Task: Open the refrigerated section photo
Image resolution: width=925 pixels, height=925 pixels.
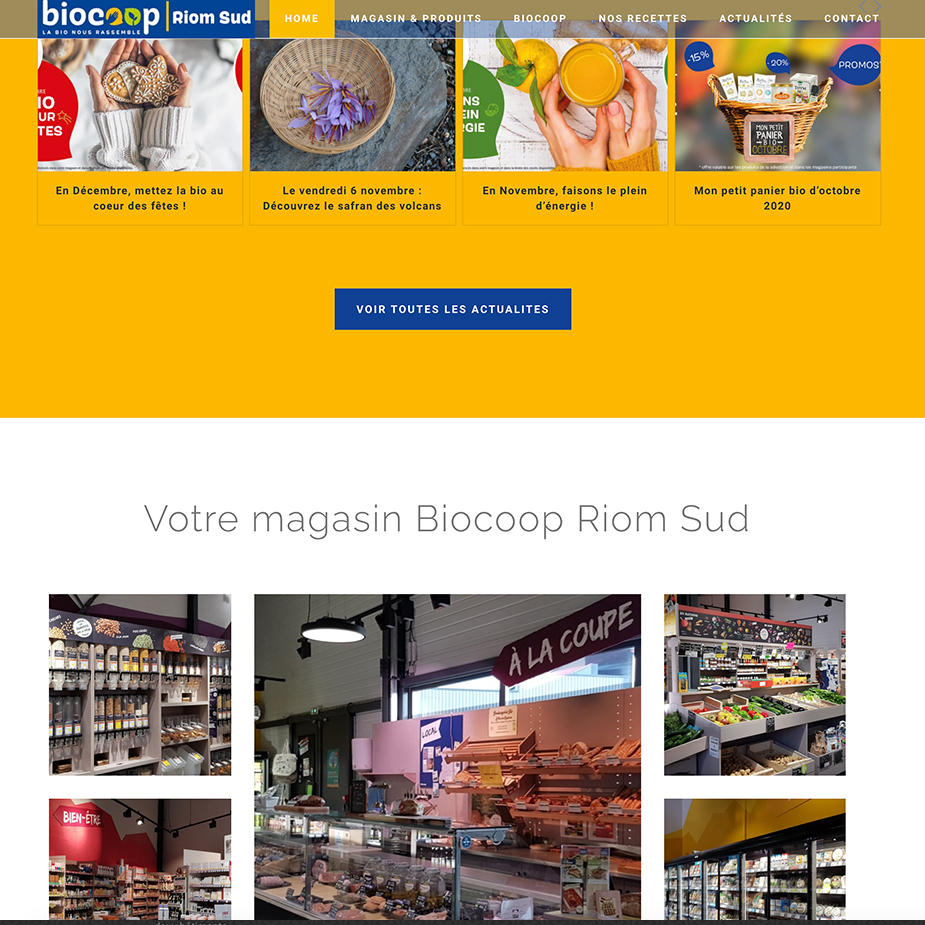Action: click(754, 858)
